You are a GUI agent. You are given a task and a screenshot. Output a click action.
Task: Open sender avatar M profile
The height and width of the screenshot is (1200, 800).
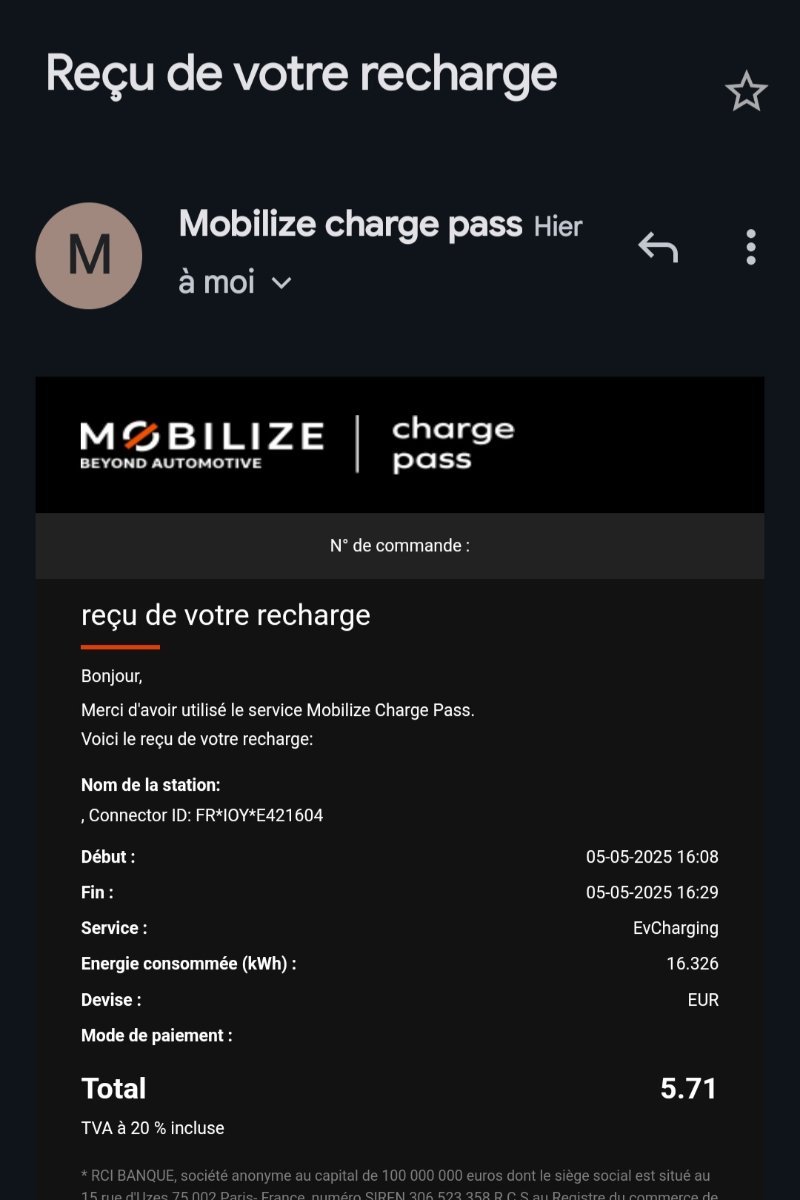(88, 256)
